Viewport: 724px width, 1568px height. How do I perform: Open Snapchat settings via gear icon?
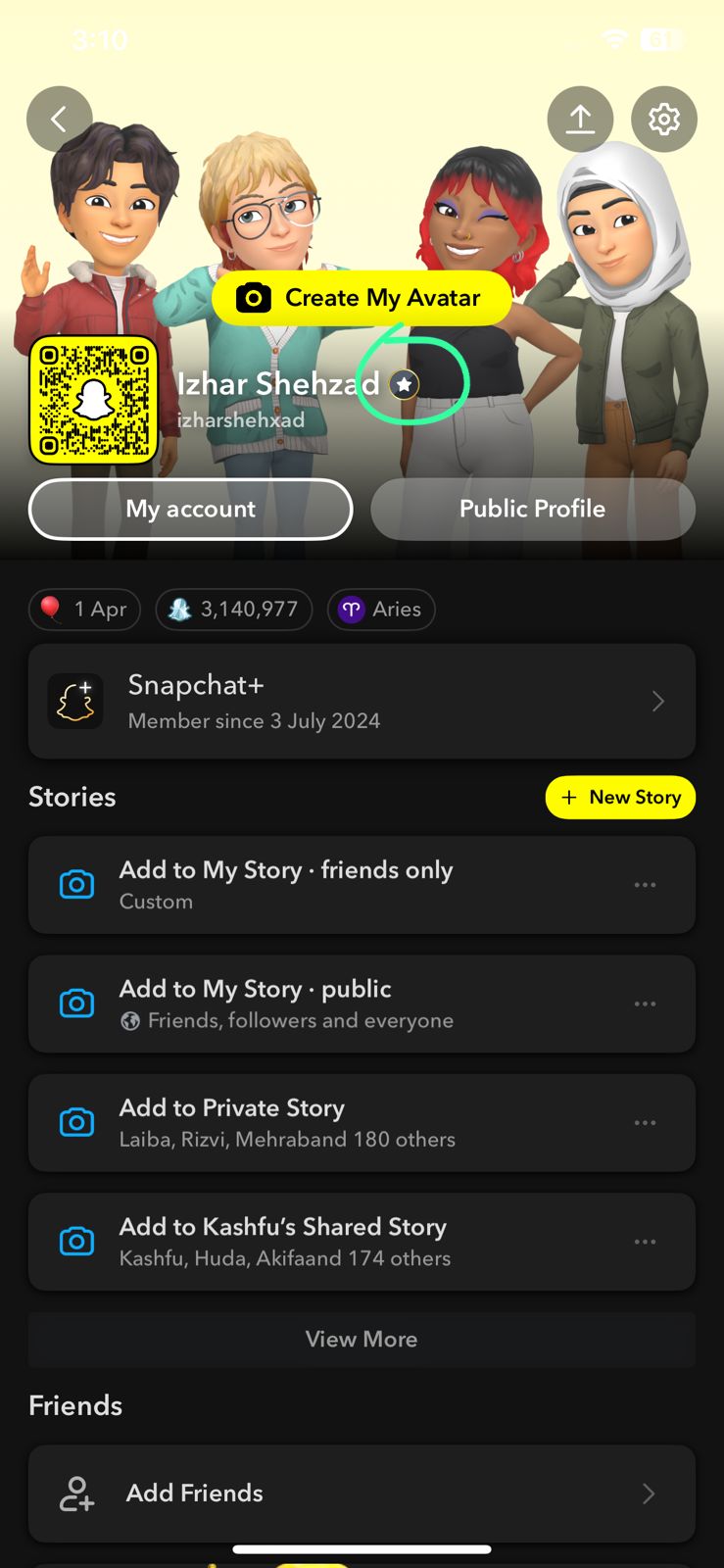(x=664, y=119)
